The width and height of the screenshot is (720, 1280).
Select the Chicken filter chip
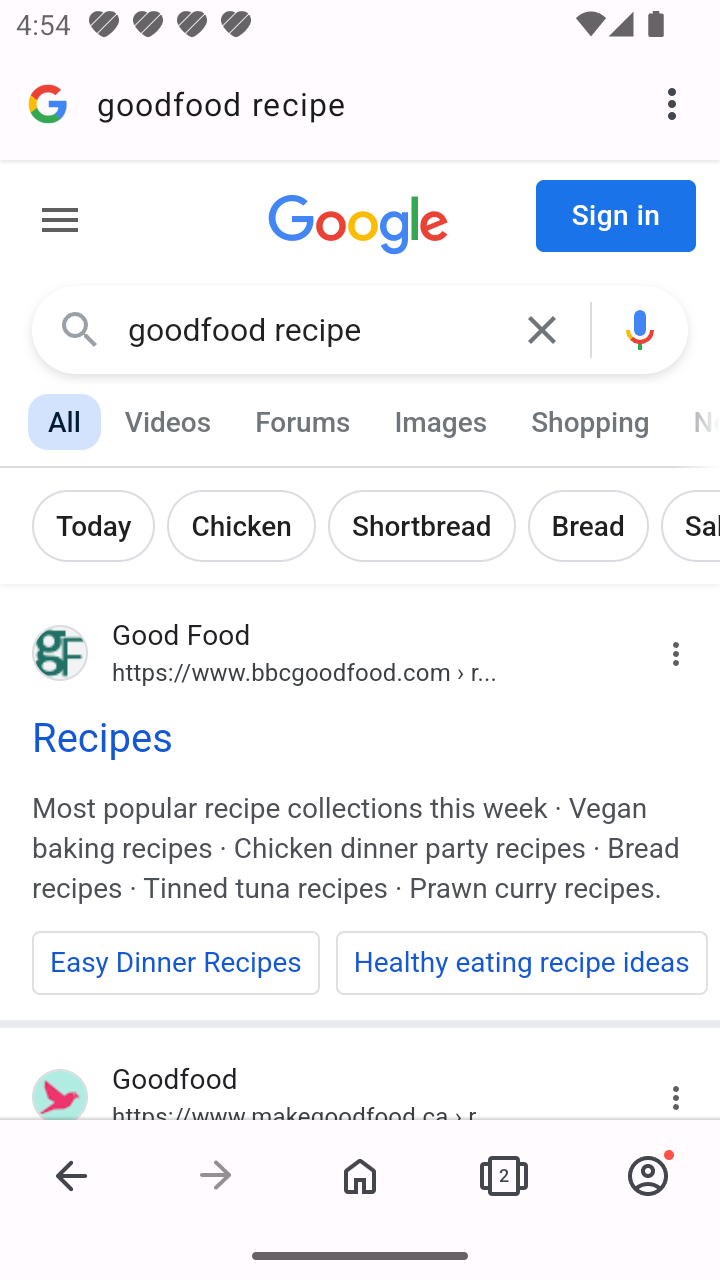241,526
